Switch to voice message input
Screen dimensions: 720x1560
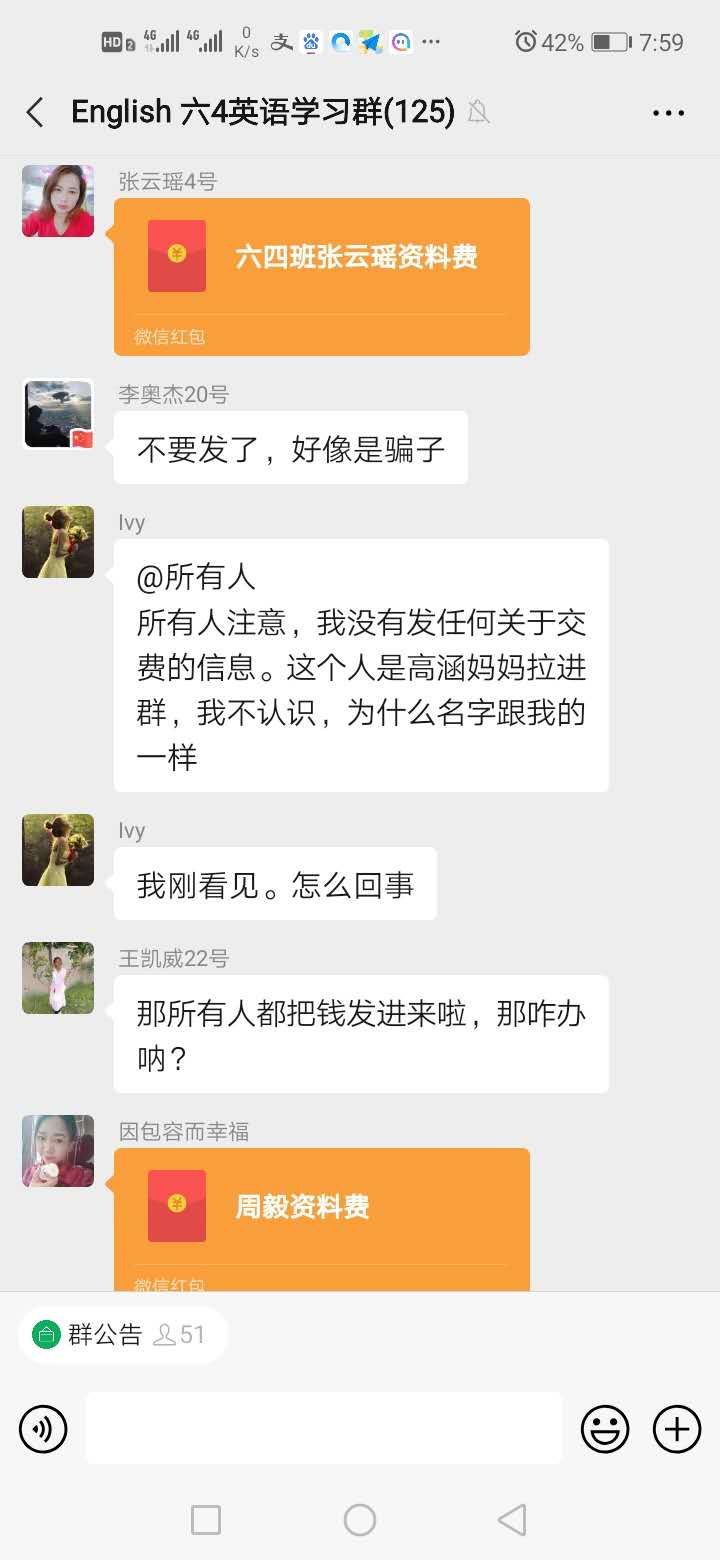click(x=42, y=1428)
